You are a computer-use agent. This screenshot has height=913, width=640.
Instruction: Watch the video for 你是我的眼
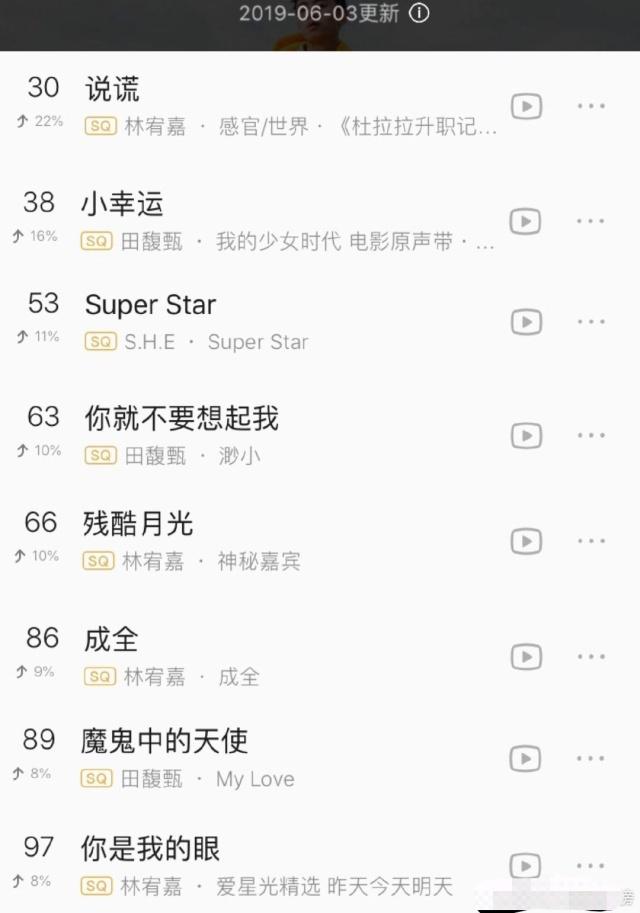coord(526,865)
